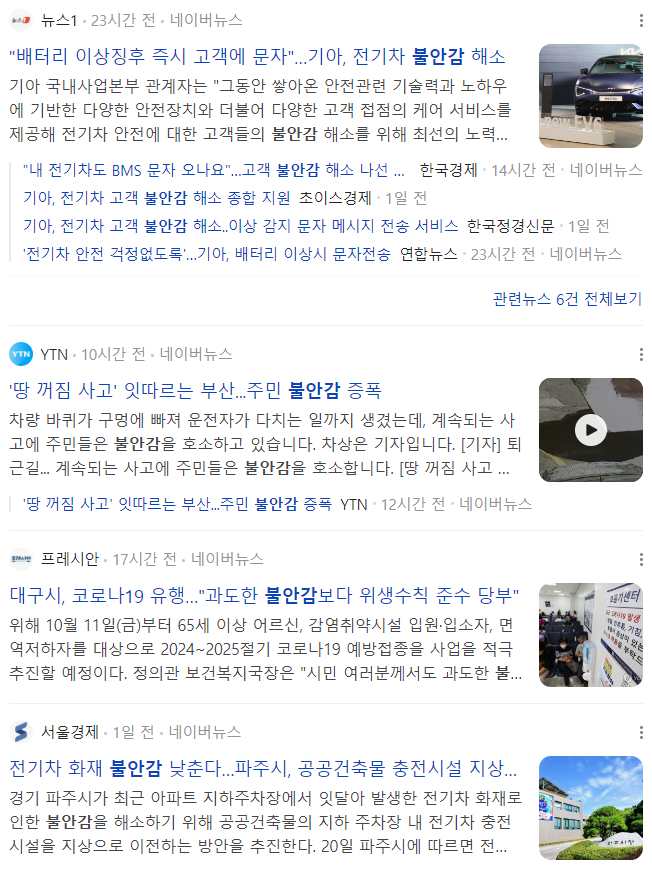Open the Kia EV battery alert headline
This screenshot has height=870, width=652.
pyautogui.click(x=257, y=56)
